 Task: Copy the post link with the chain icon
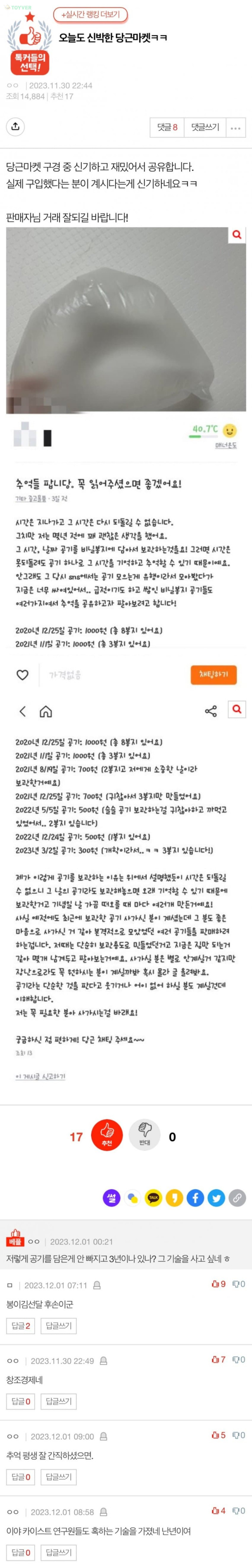coord(237,1198)
